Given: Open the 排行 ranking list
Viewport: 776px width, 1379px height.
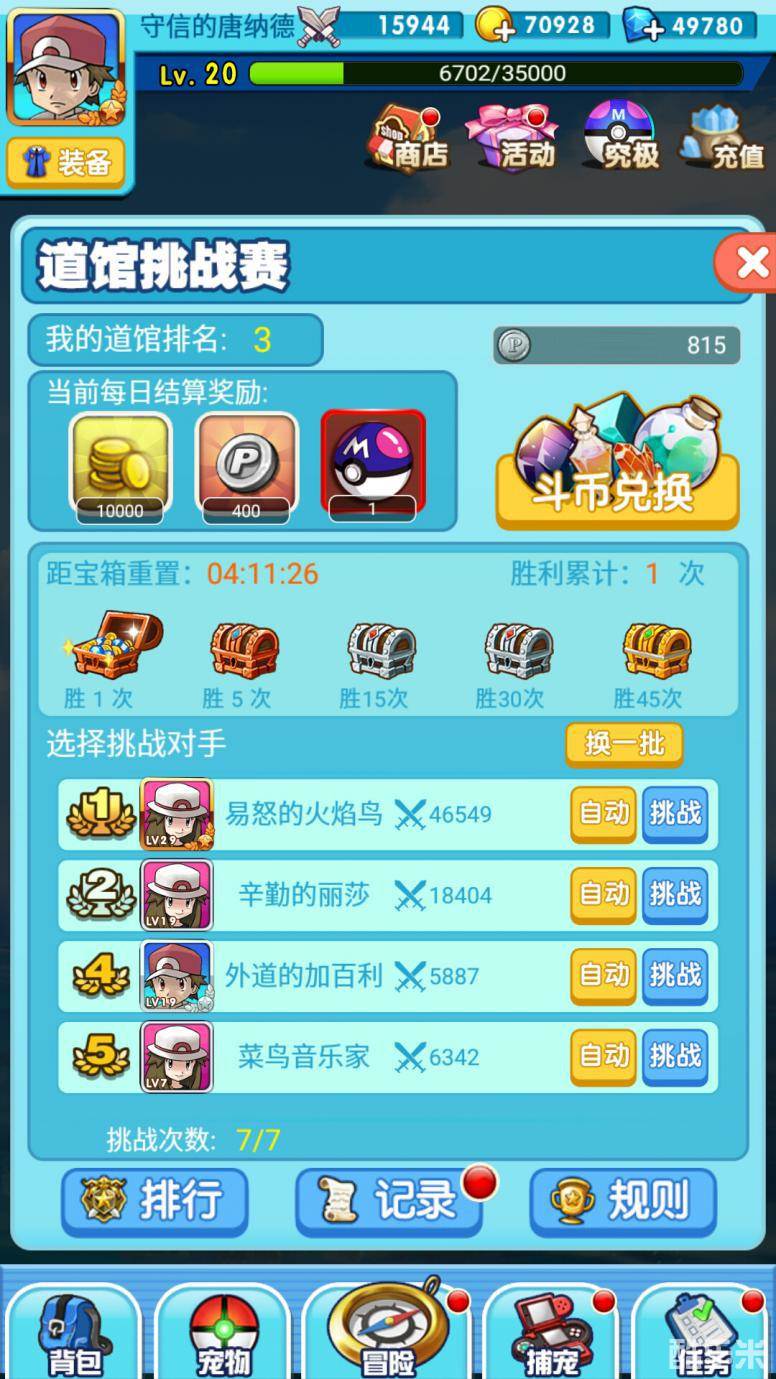Looking at the screenshot, I should click(154, 1201).
